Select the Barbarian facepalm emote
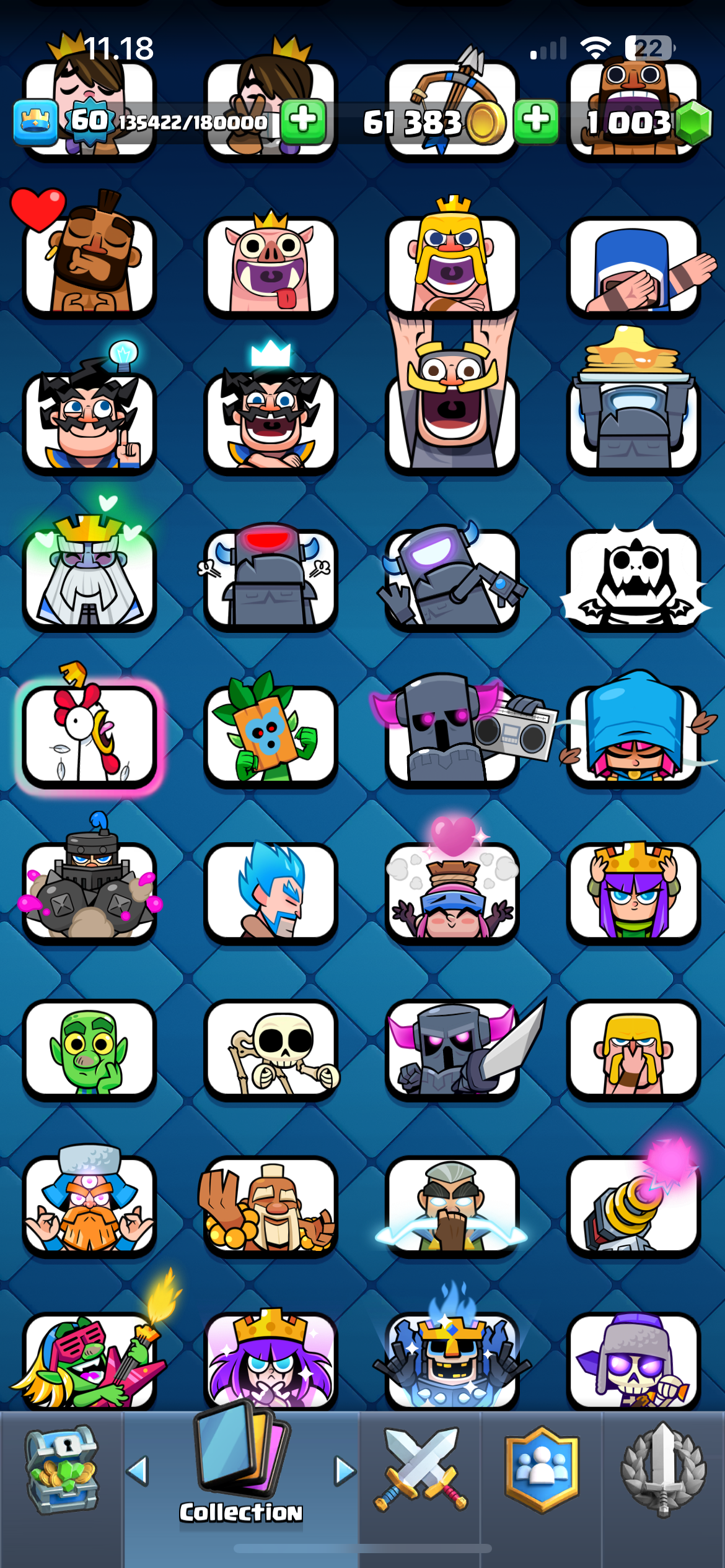This screenshot has height=1568, width=725. coord(633,1049)
